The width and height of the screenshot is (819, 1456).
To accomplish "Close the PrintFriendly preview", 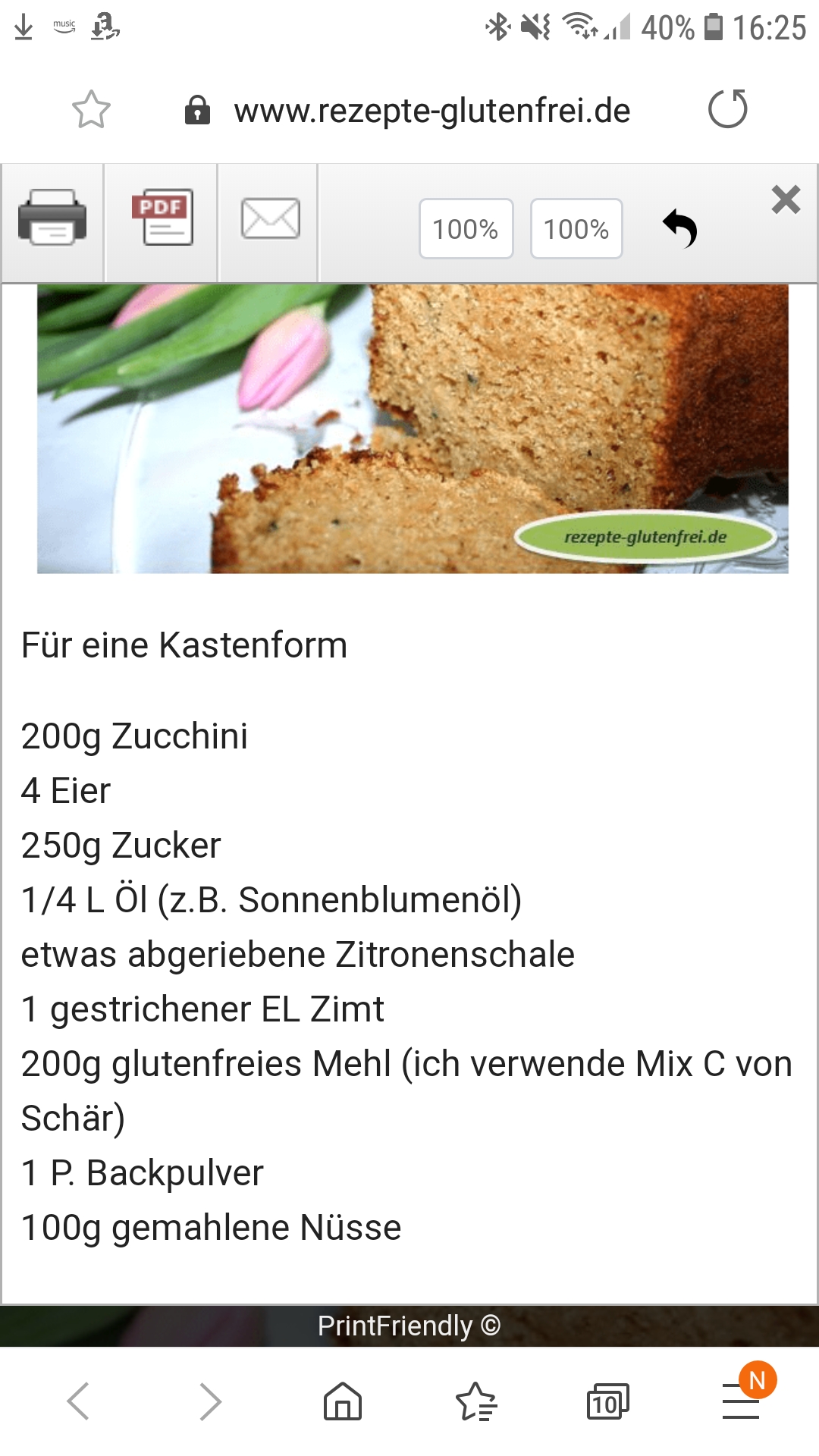I will tap(786, 200).
